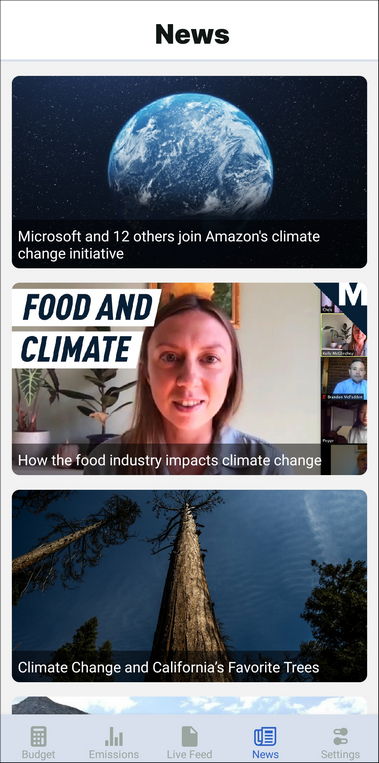Open the Microsoft and Amazon climate initiative article
Screen dimensions: 379x763
tap(189, 172)
